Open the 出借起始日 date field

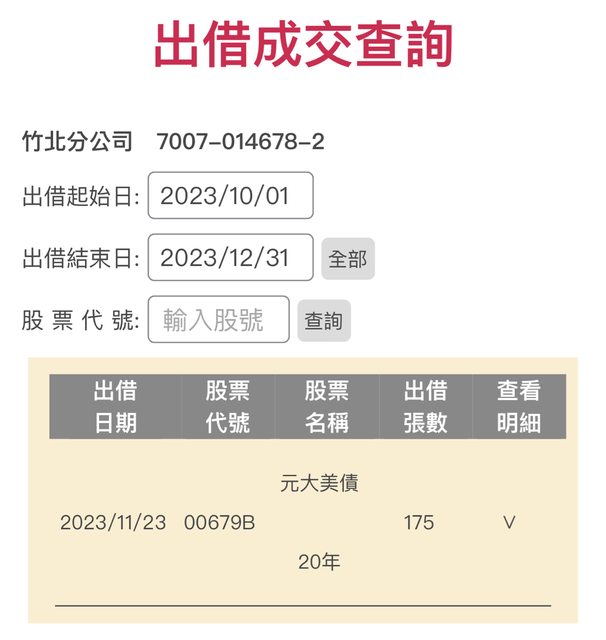pyautogui.click(x=230, y=196)
